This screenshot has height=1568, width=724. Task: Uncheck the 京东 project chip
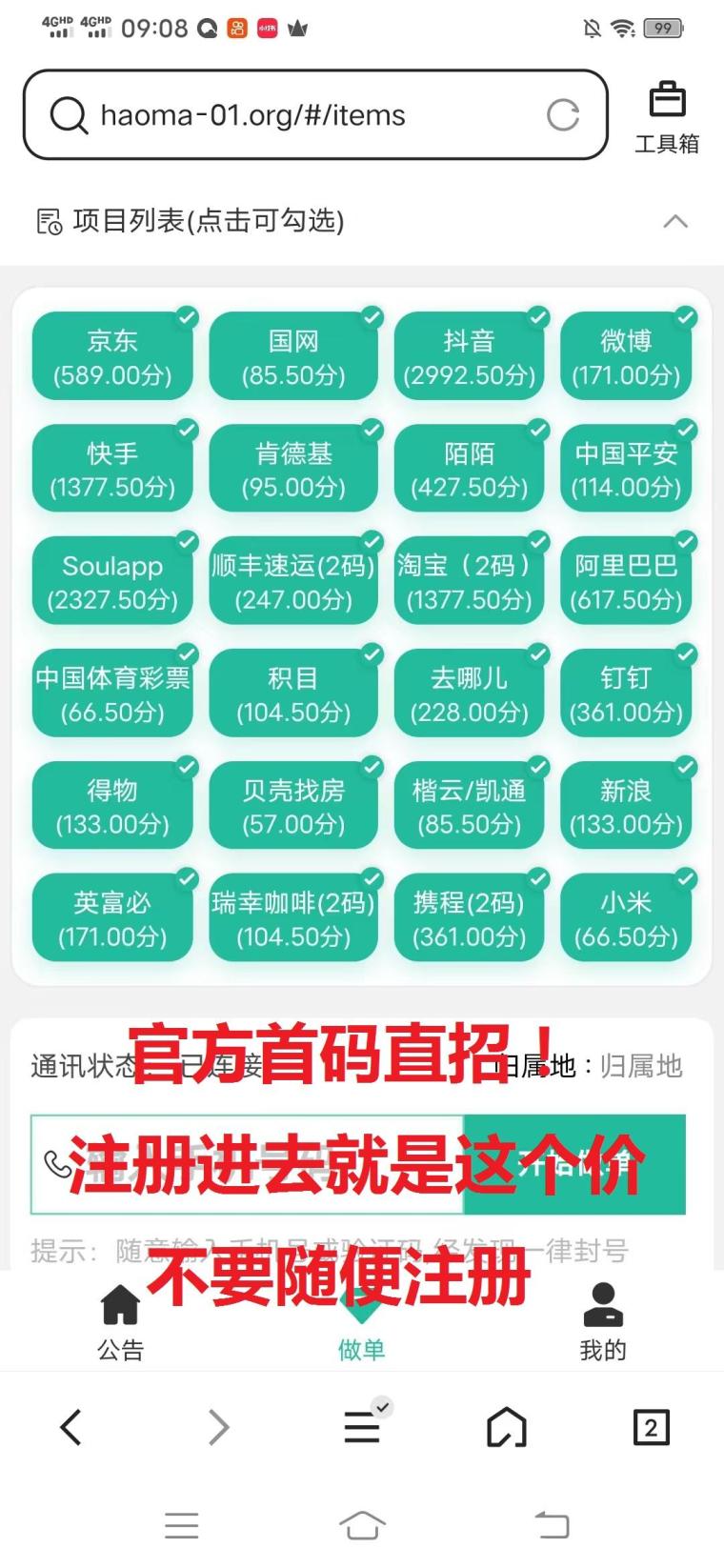click(x=112, y=357)
